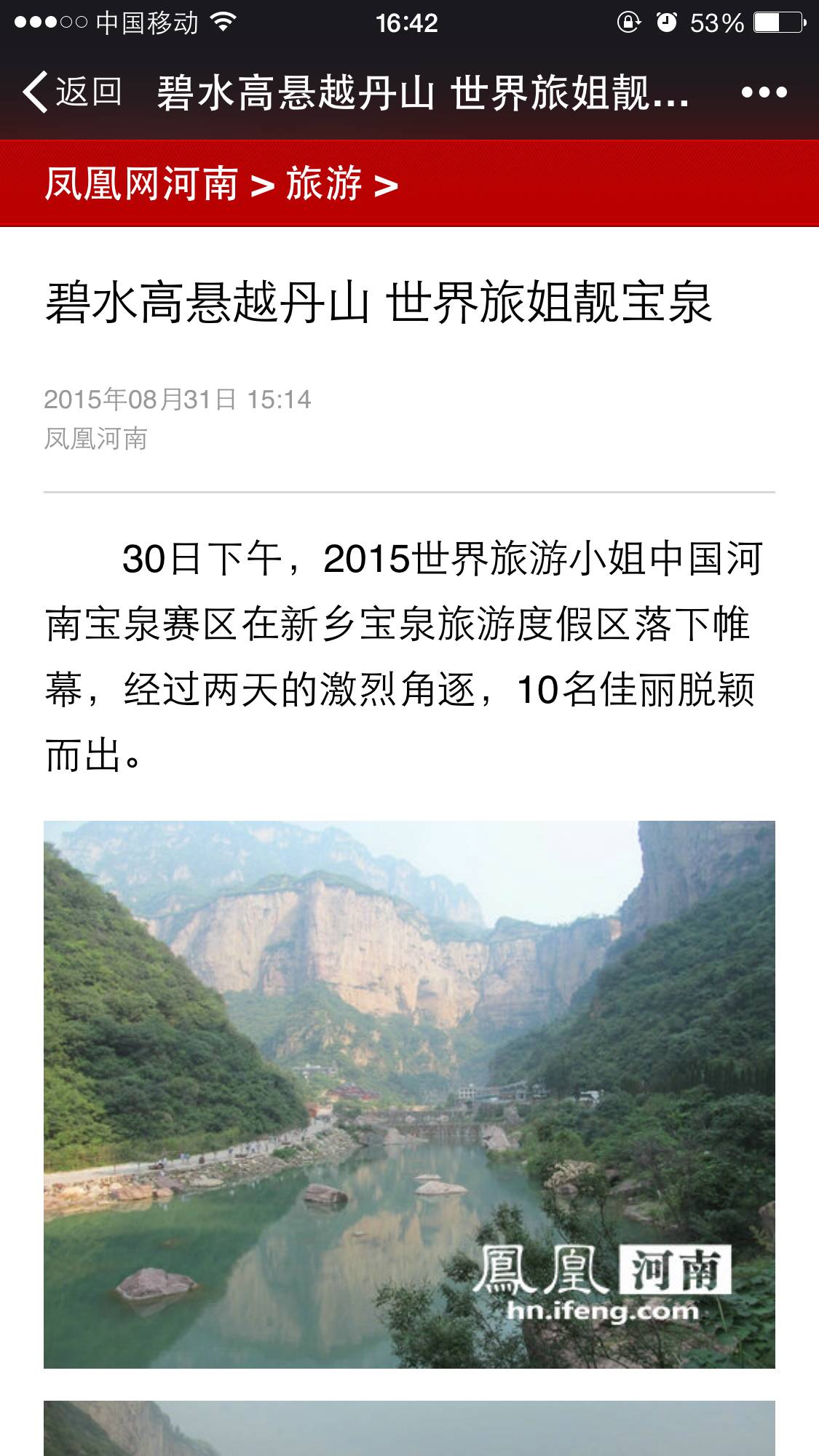Viewport: 819px width, 1456px height.
Task: Open the 凤凰网河南 breadcrumb link
Action: (x=142, y=183)
